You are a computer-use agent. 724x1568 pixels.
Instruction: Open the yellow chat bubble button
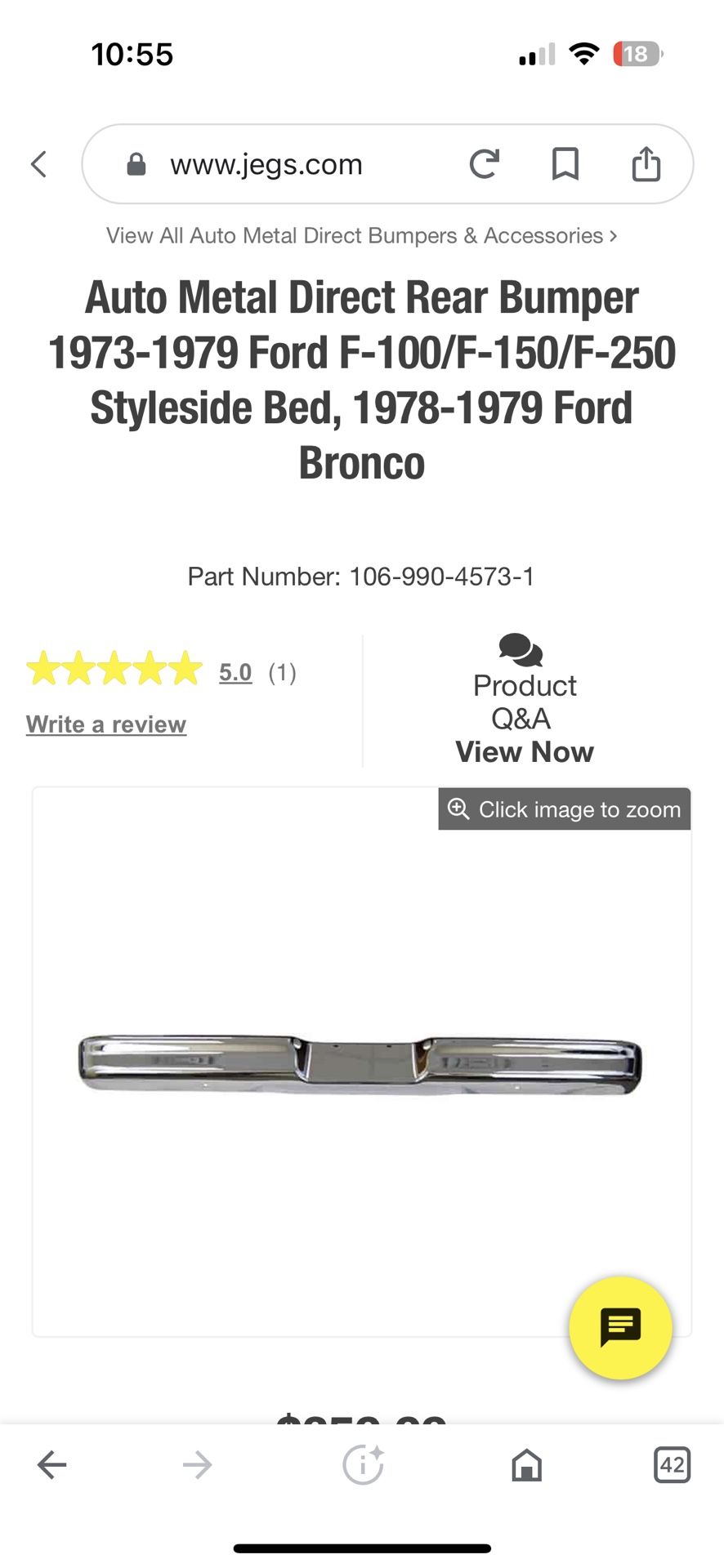[x=621, y=1327]
